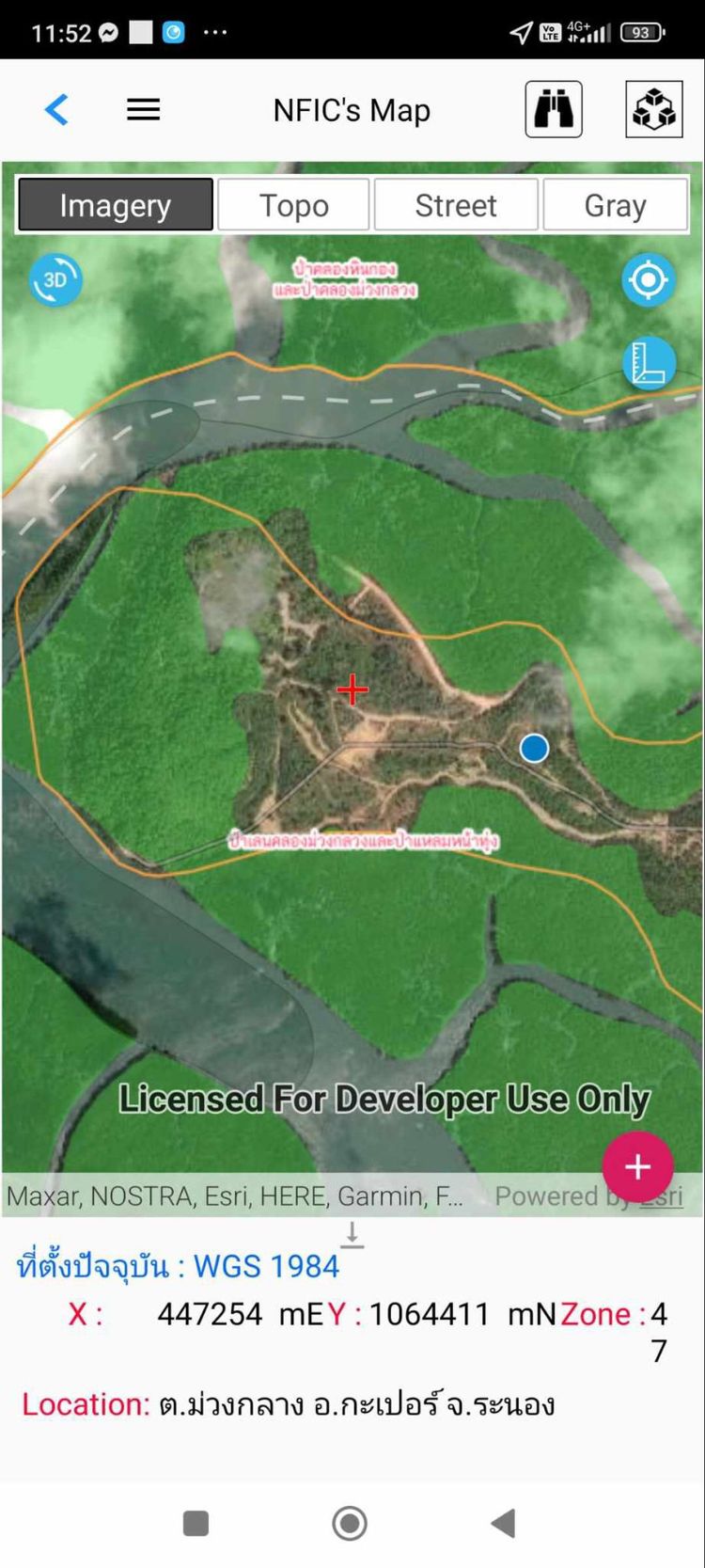Tap the pink plus floating button
Image resolution: width=705 pixels, height=1568 pixels.
[x=637, y=1166]
